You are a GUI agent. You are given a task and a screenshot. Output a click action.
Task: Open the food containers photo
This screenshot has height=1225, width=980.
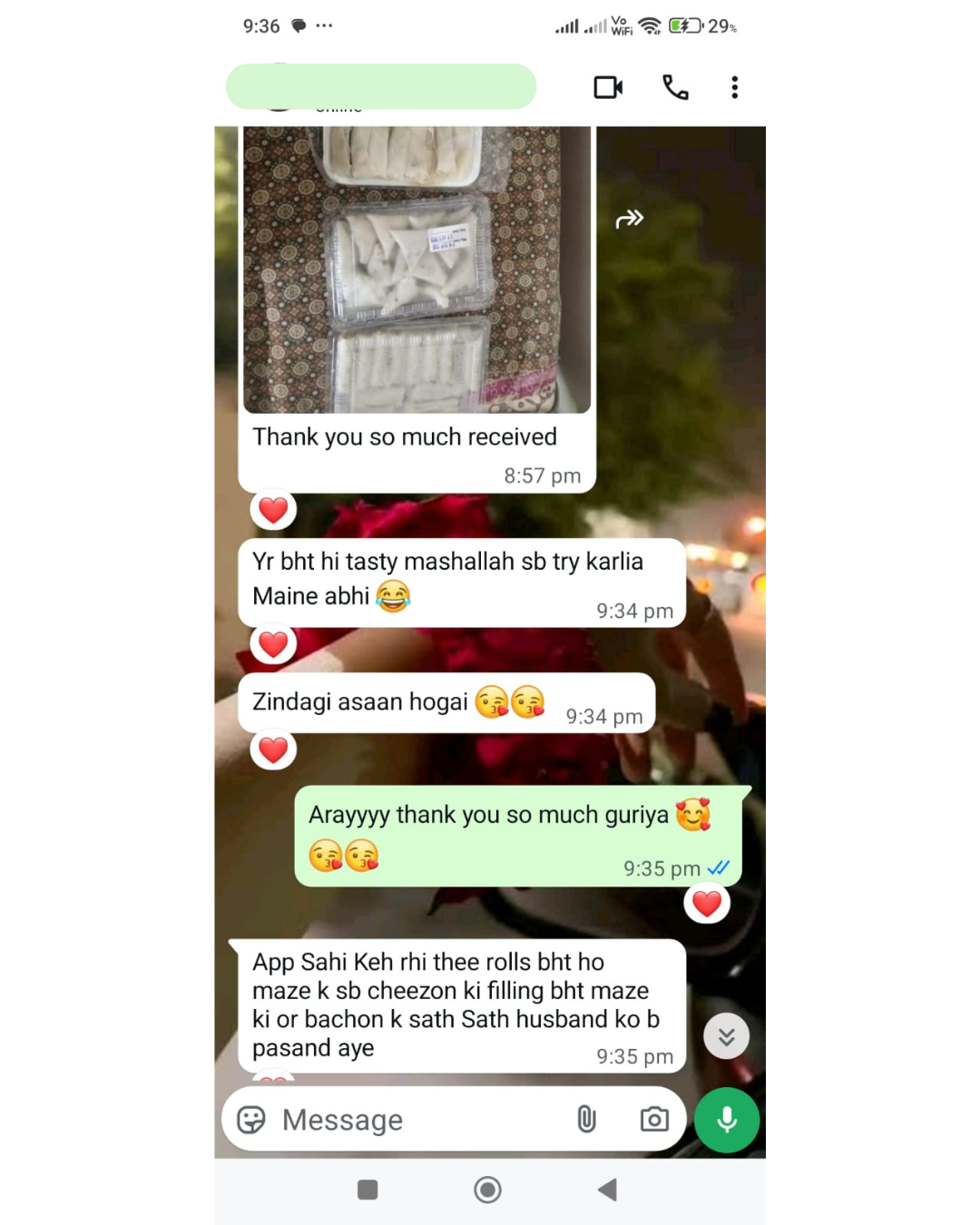(416, 269)
